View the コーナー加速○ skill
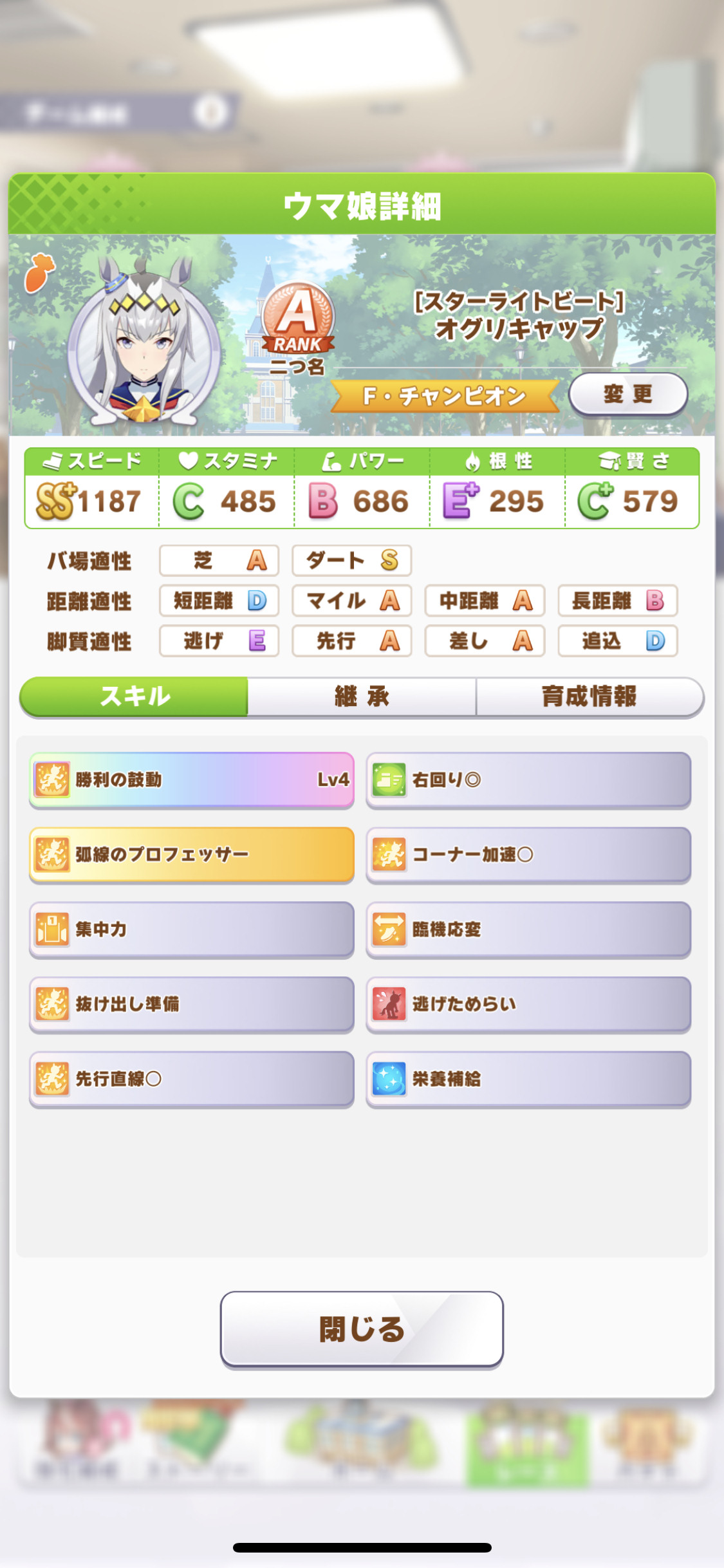This screenshot has width=724, height=1568. click(528, 854)
